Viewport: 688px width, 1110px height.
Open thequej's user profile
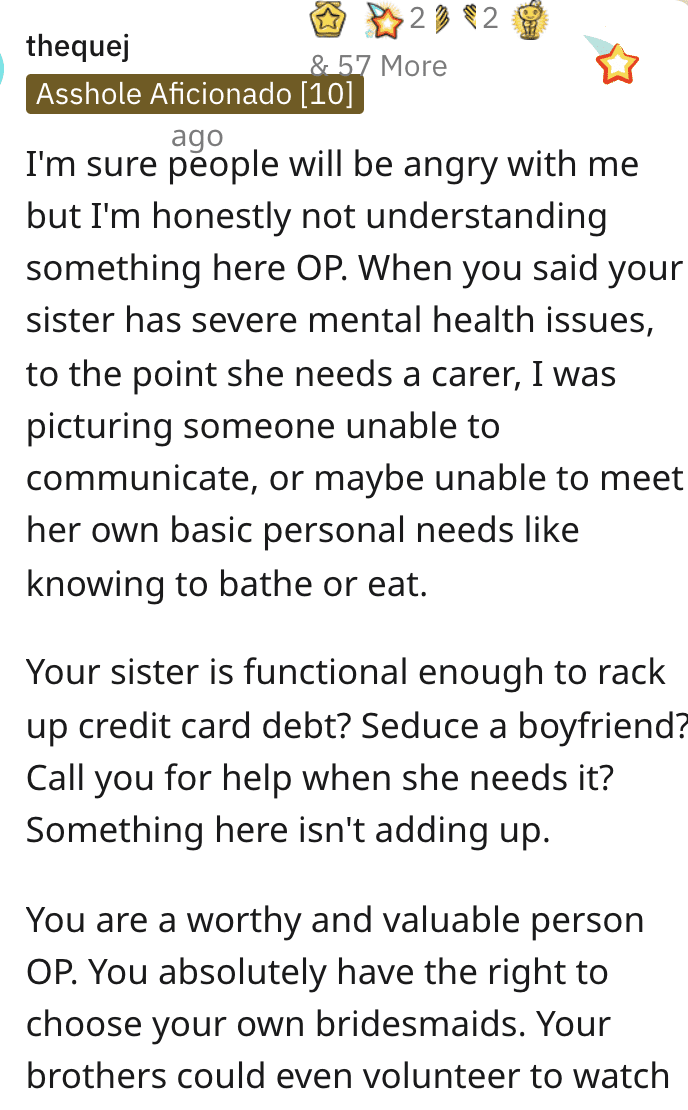click(77, 46)
